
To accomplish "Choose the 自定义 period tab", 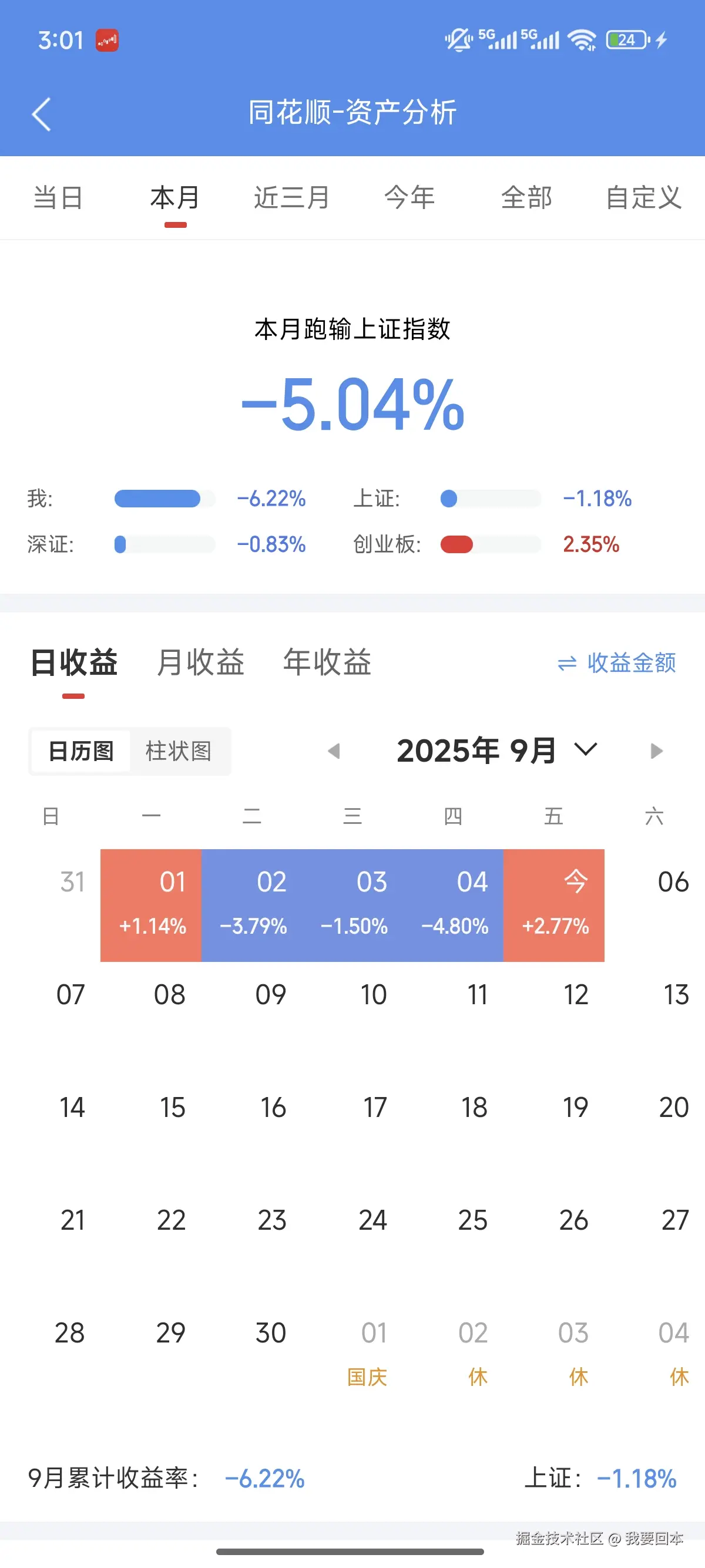I will point(643,198).
